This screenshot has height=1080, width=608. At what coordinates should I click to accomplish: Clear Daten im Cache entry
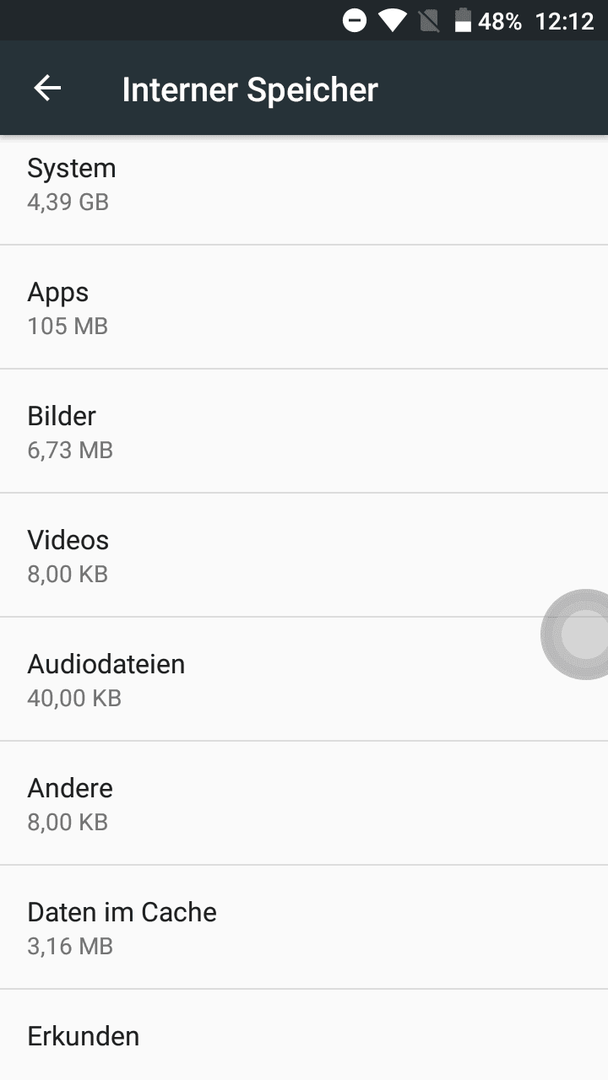click(304, 927)
